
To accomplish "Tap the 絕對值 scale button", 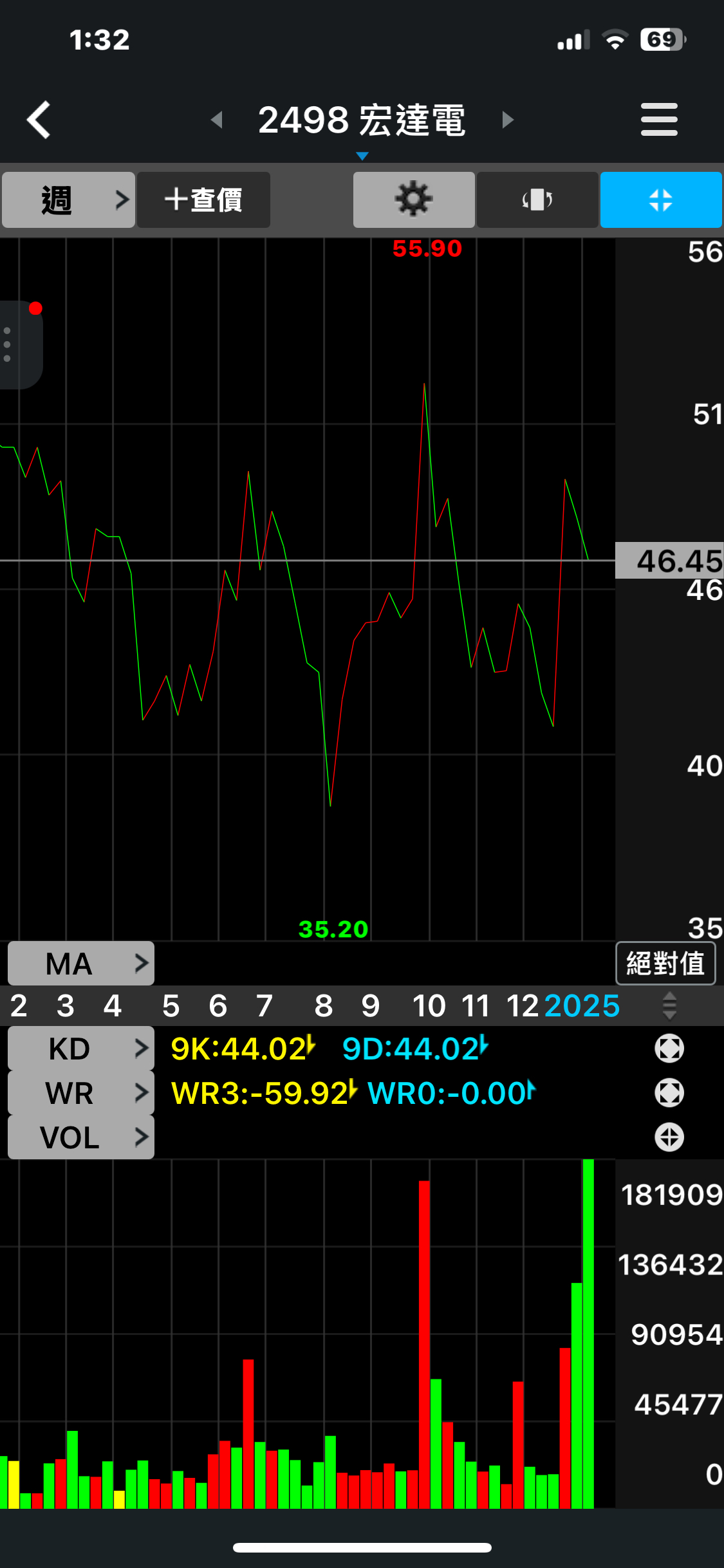I will [665, 964].
